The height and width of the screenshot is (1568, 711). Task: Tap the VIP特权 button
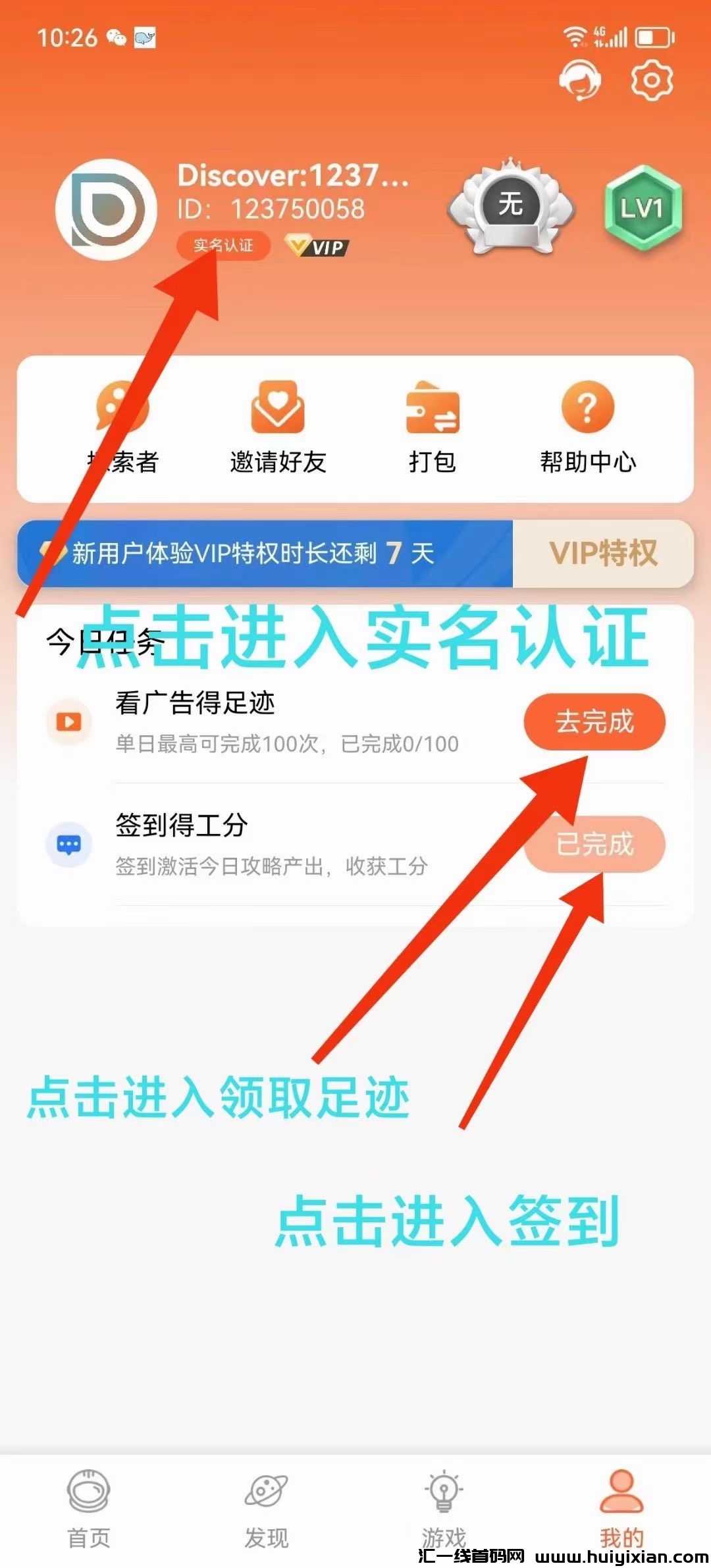point(603,554)
